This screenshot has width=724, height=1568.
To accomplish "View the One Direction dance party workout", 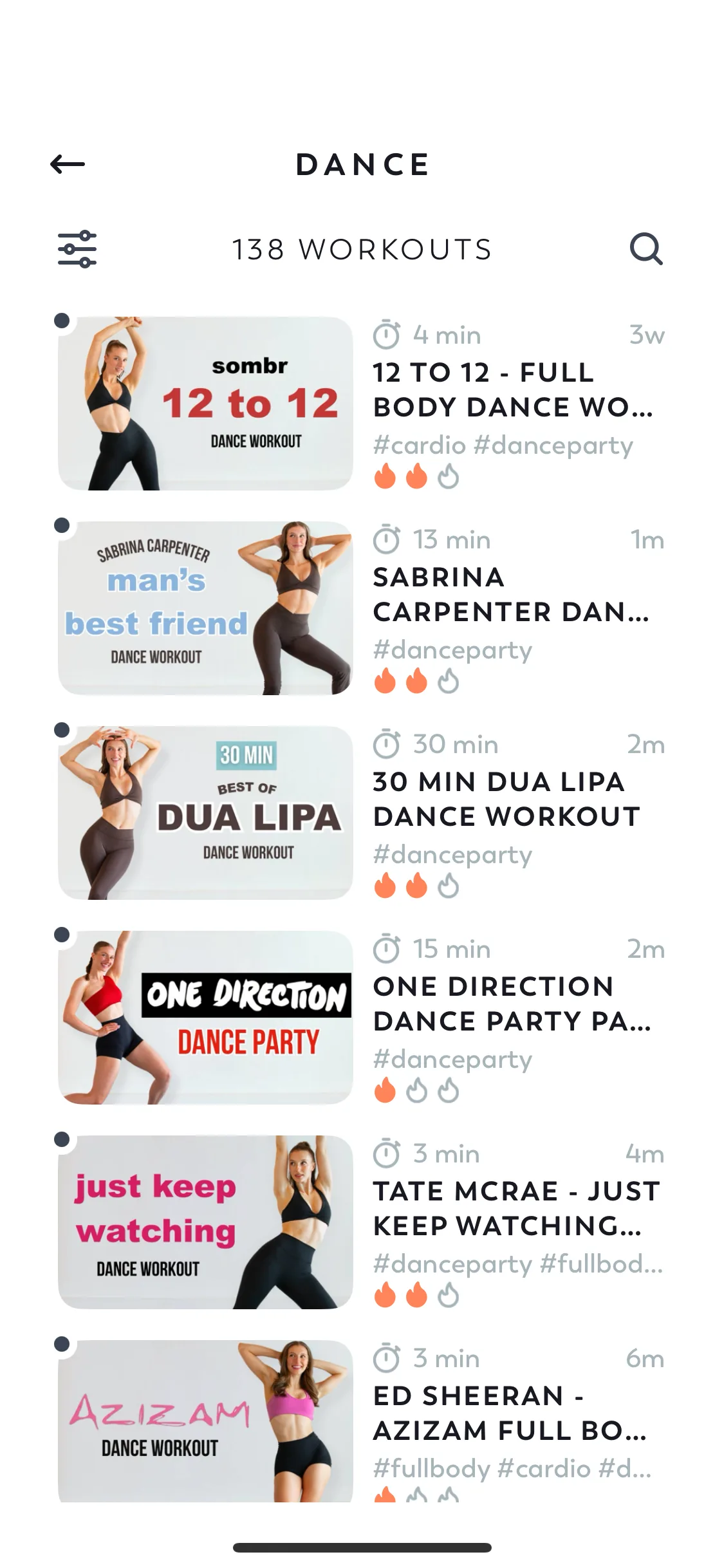I will [206, 1018].
